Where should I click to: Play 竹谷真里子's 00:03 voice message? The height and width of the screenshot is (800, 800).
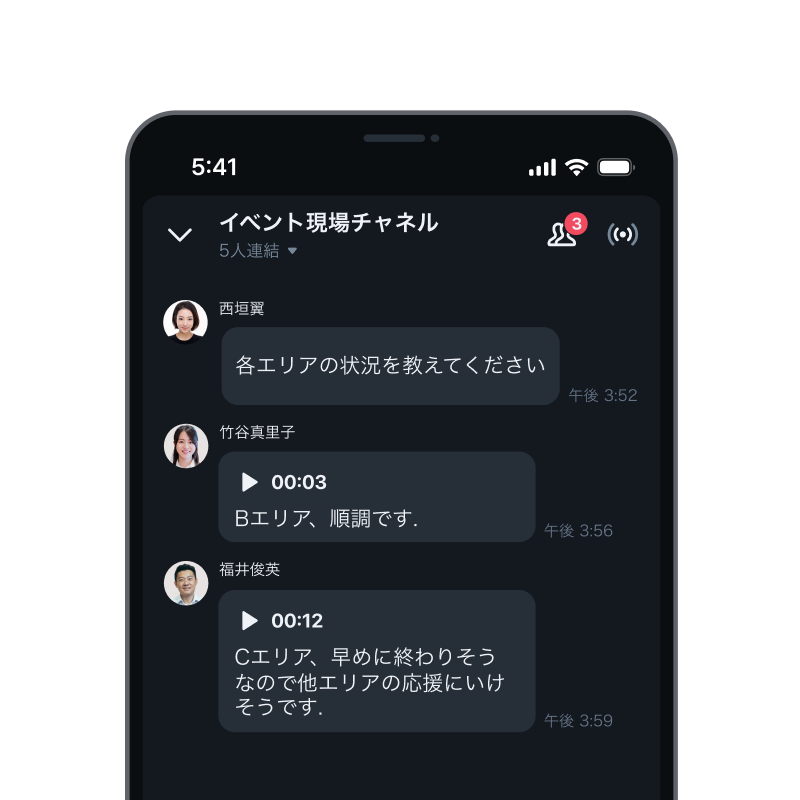tap(250, 483)
